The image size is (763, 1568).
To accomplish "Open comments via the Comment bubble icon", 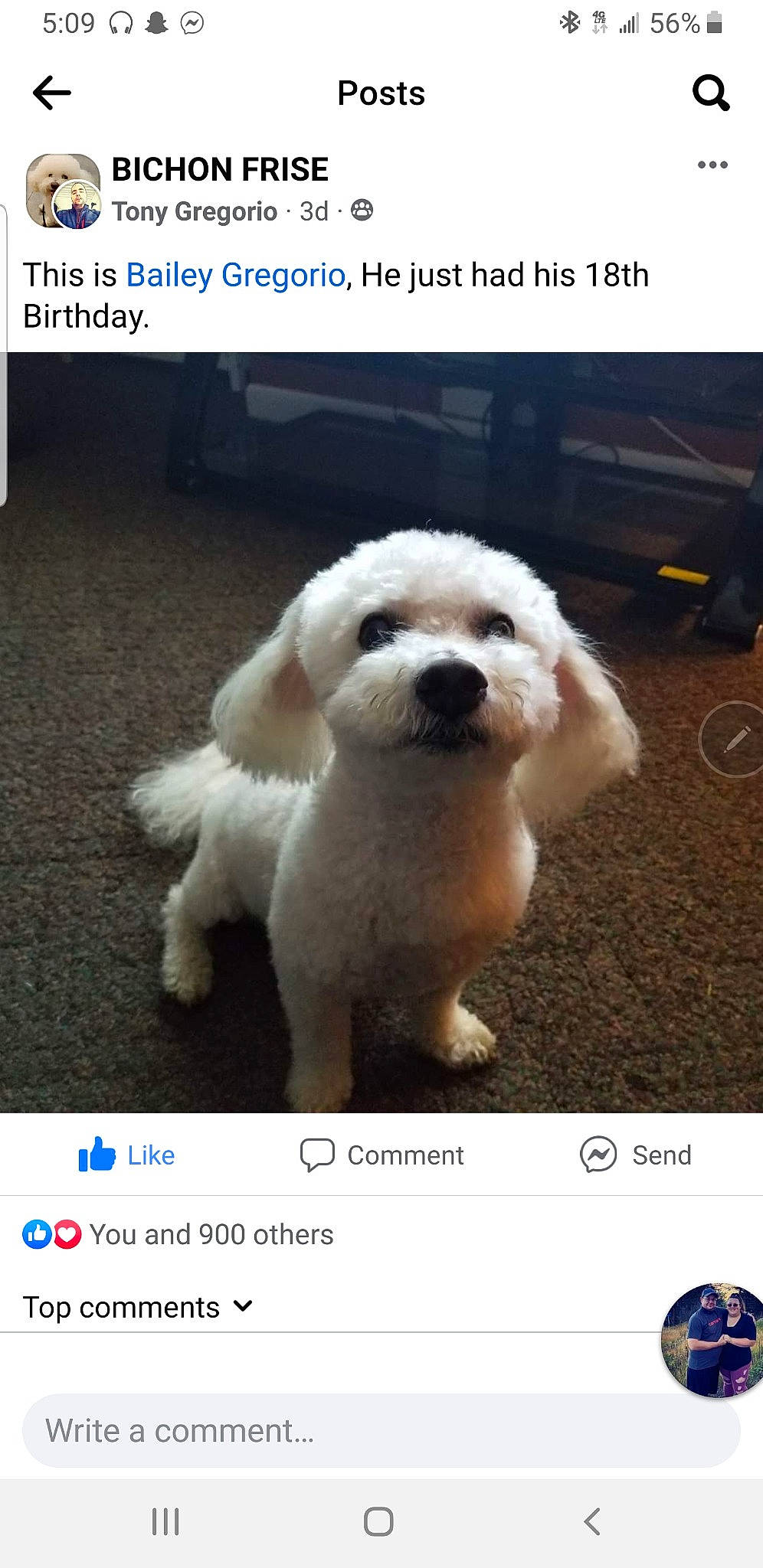I will point(318,1155).
